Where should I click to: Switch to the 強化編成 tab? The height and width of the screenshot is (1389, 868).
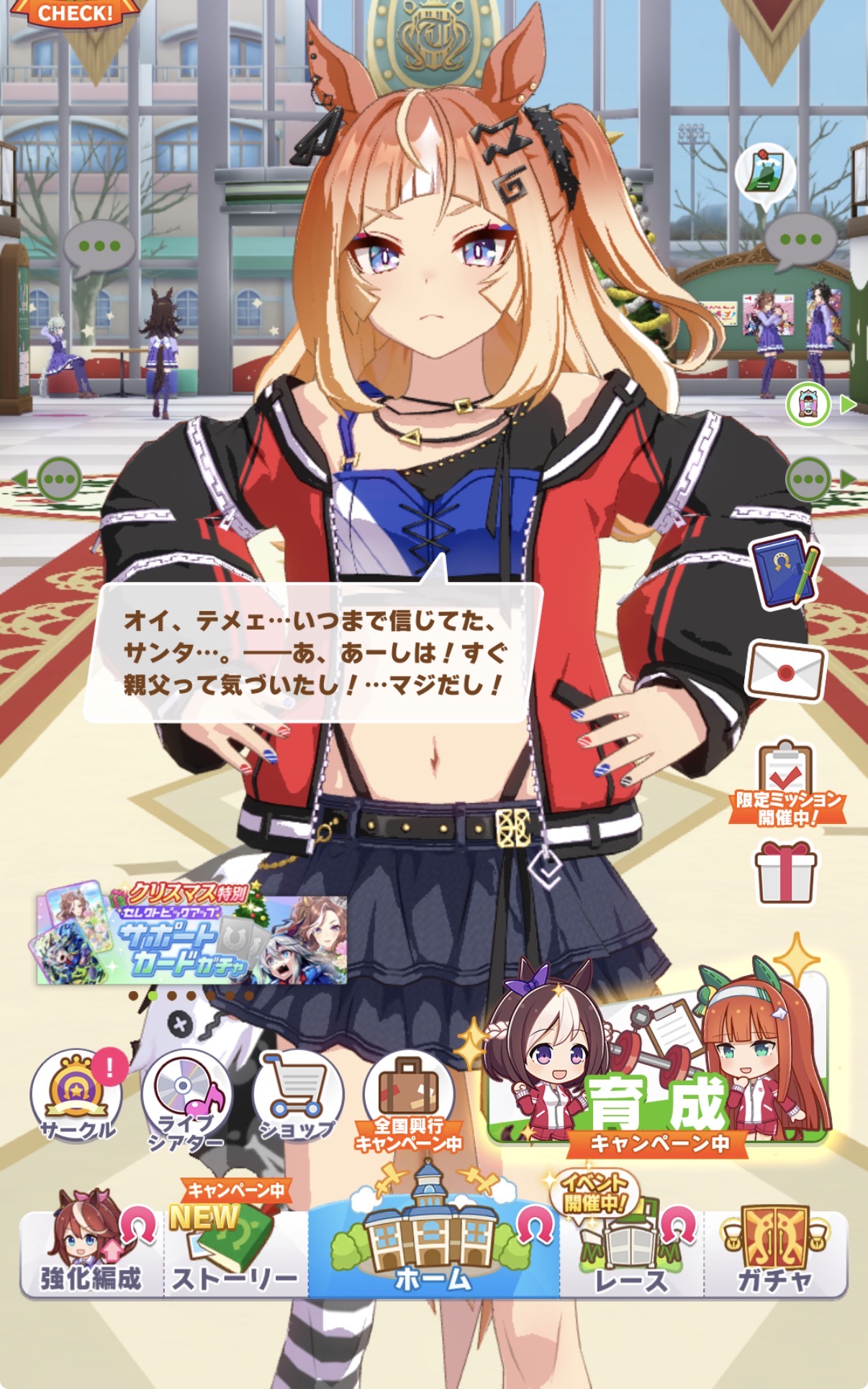(91, 1252)
